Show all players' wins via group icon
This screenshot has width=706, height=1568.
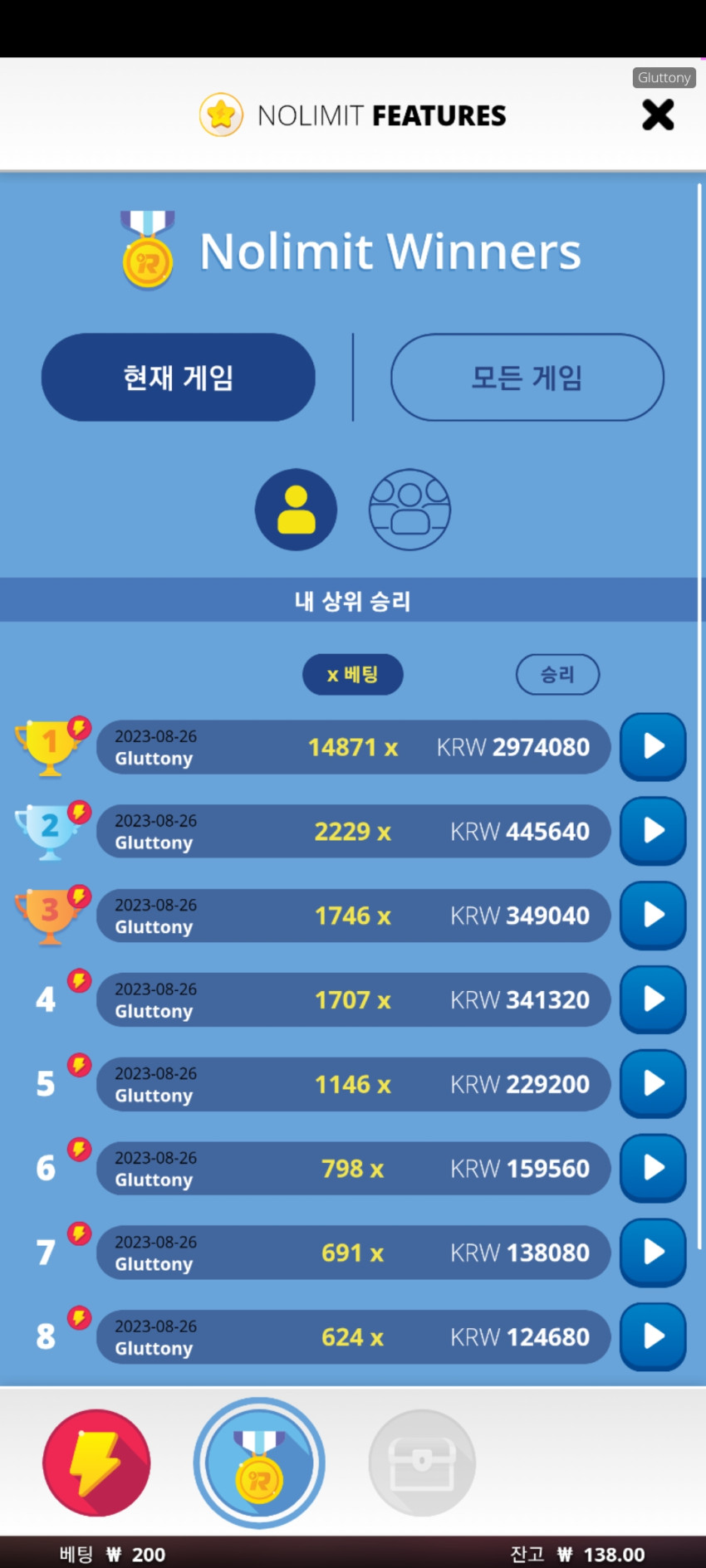tap(409, 510)
